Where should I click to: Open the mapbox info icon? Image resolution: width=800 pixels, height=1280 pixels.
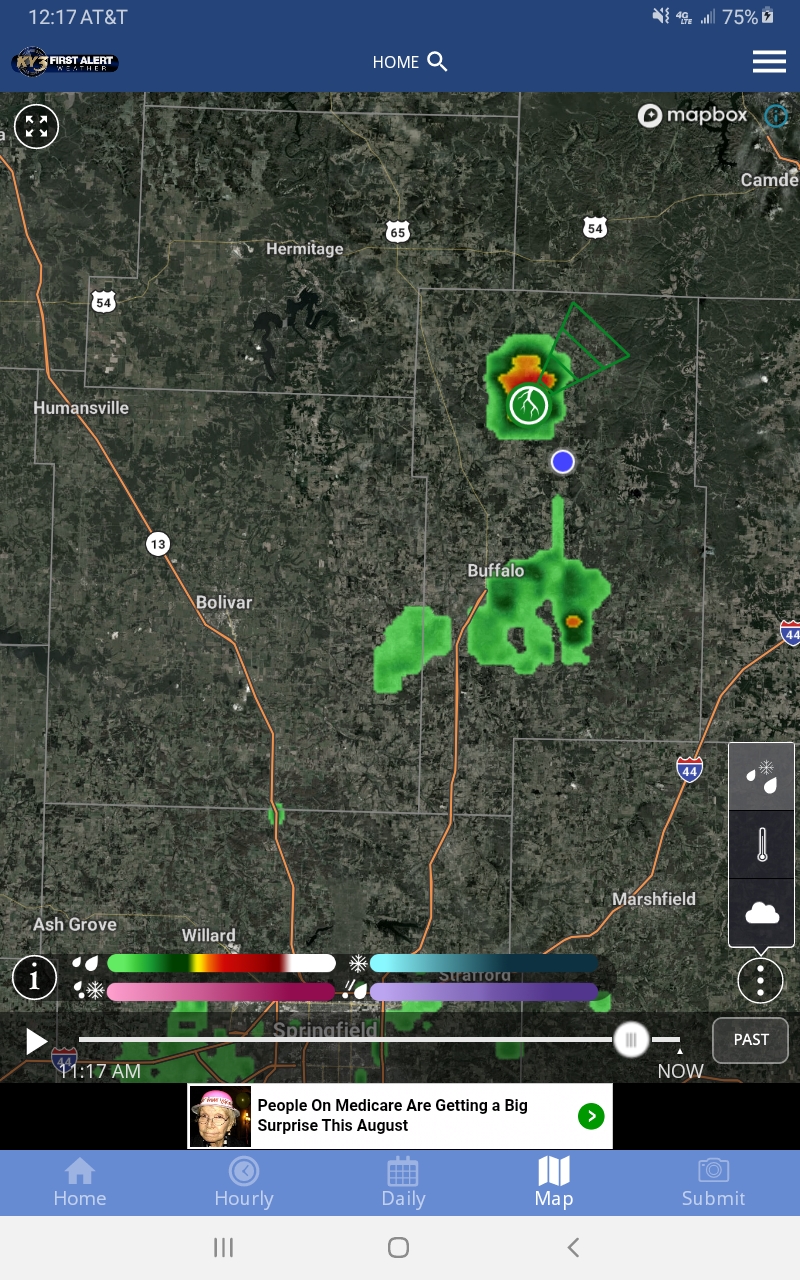pos(776,116)
